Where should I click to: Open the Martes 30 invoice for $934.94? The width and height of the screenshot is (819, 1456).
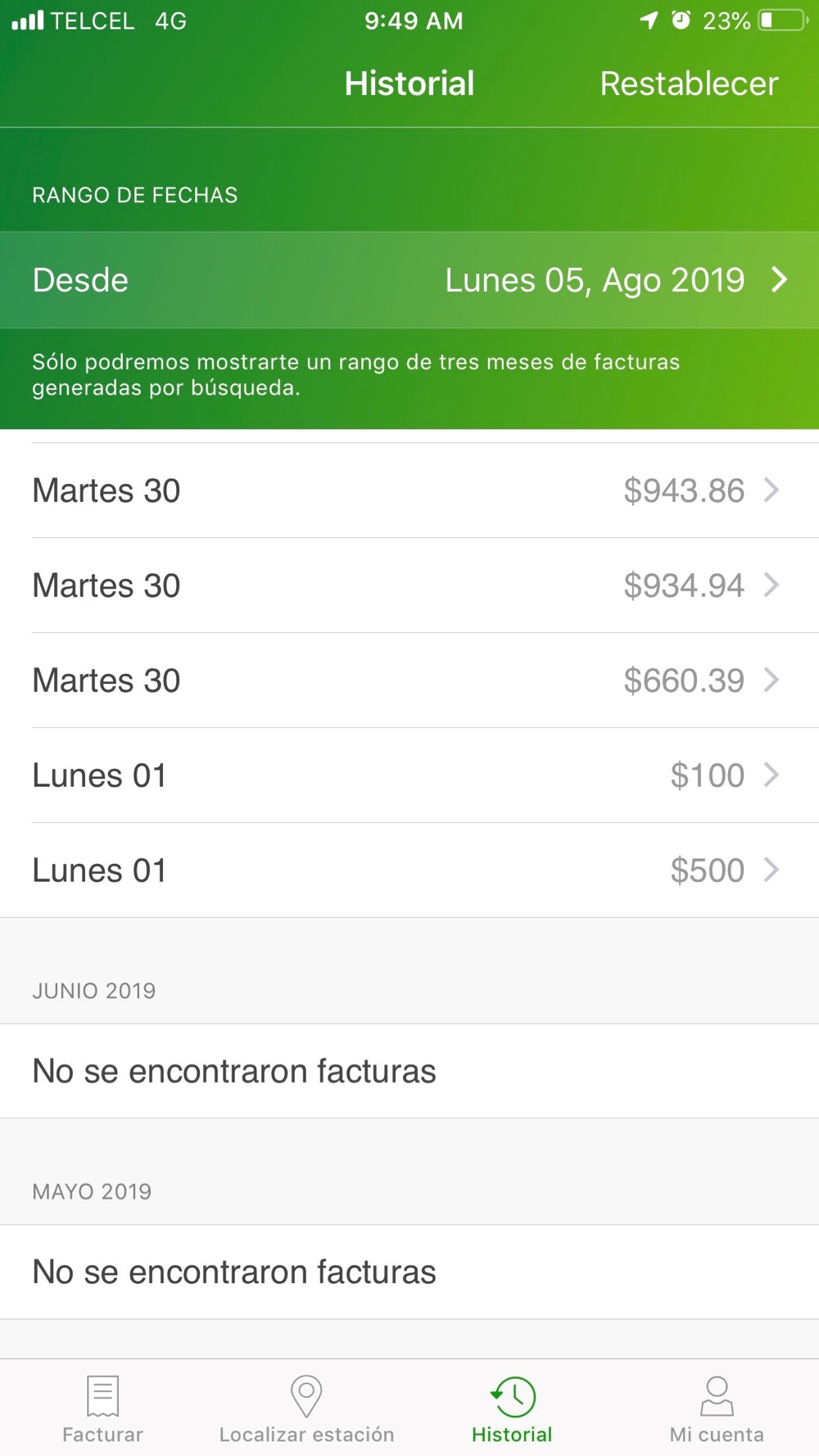tap(409, 586)
